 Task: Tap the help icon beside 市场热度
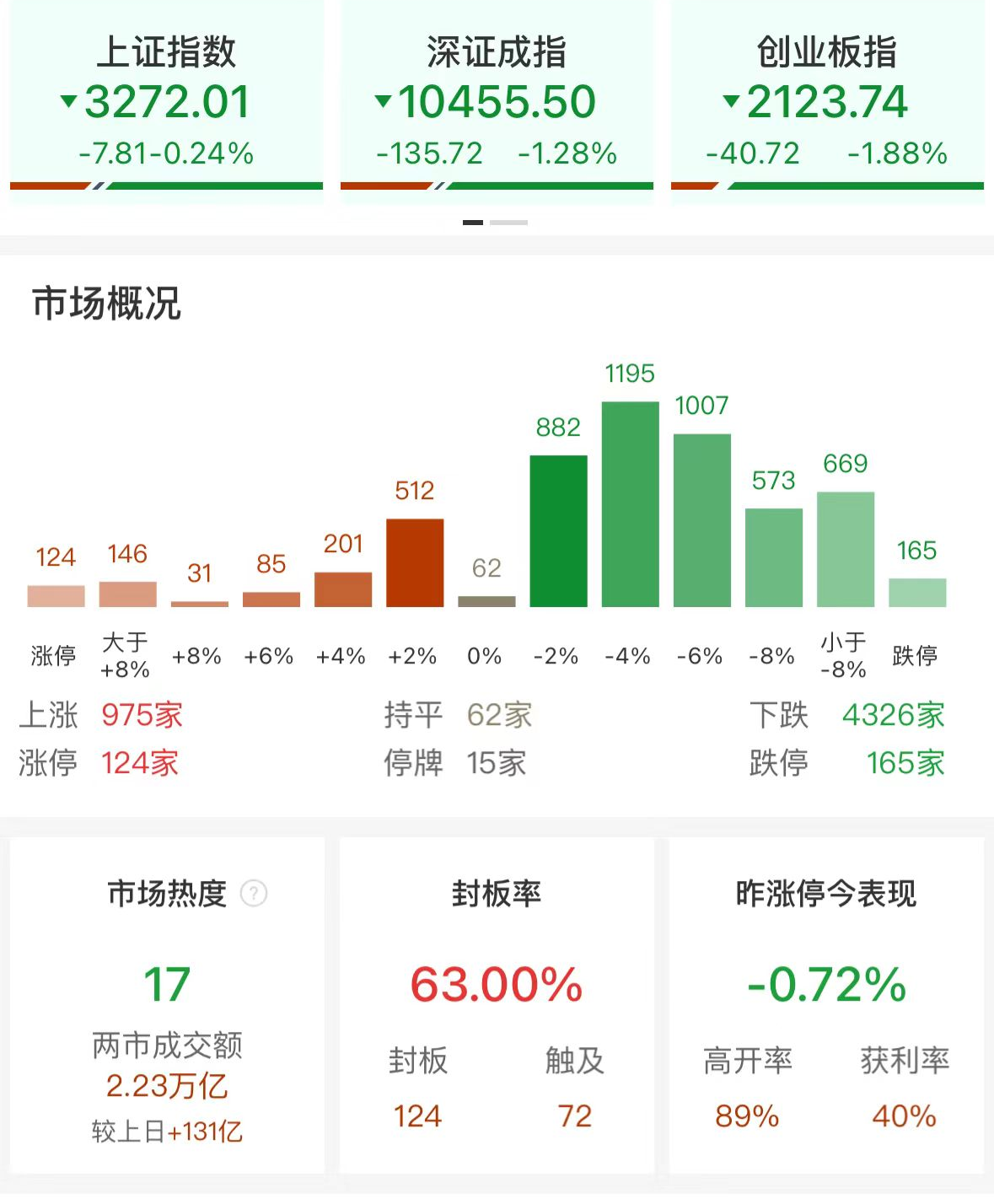click(x=254, y=893)
